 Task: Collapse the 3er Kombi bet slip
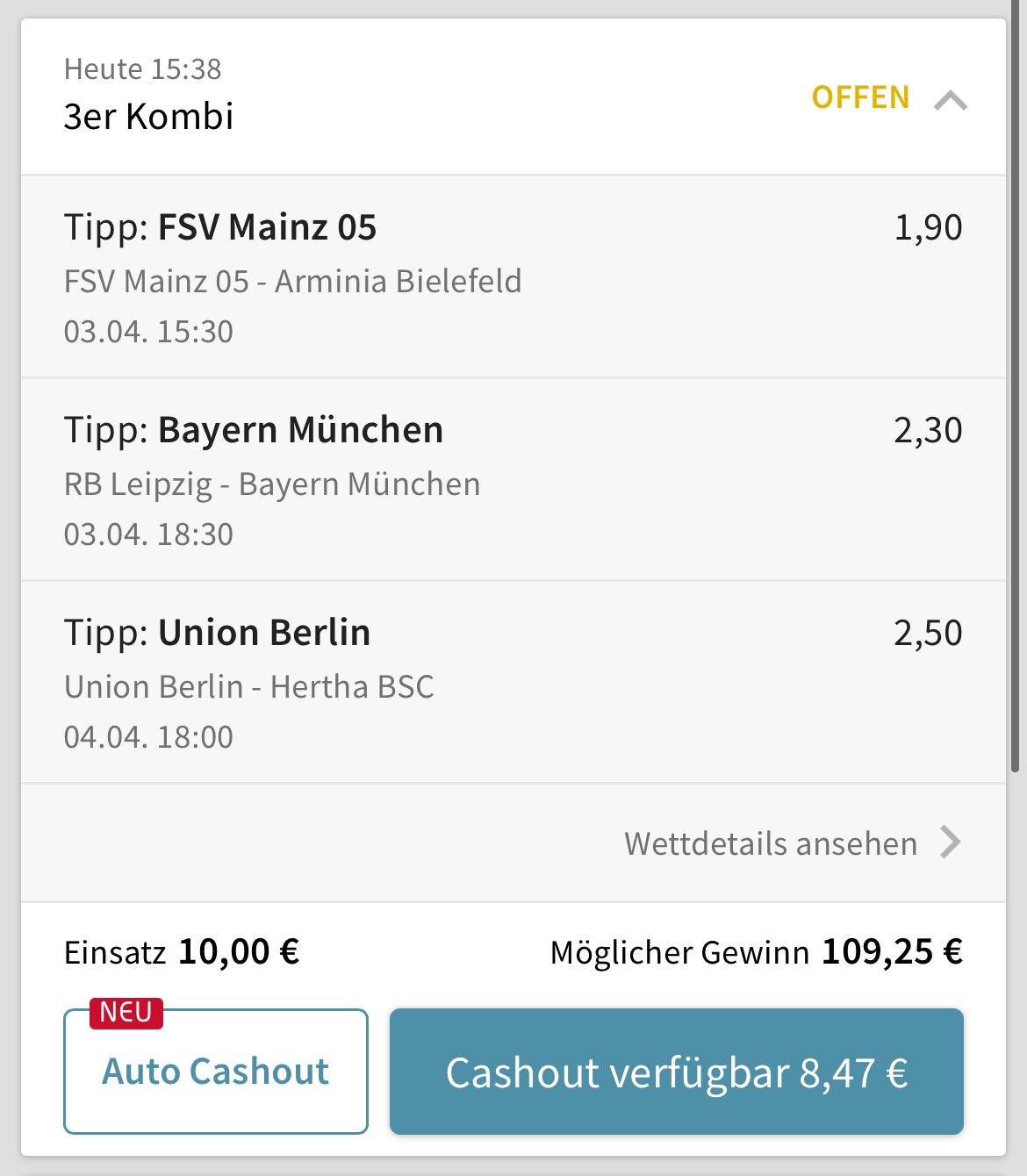(950, 100)
